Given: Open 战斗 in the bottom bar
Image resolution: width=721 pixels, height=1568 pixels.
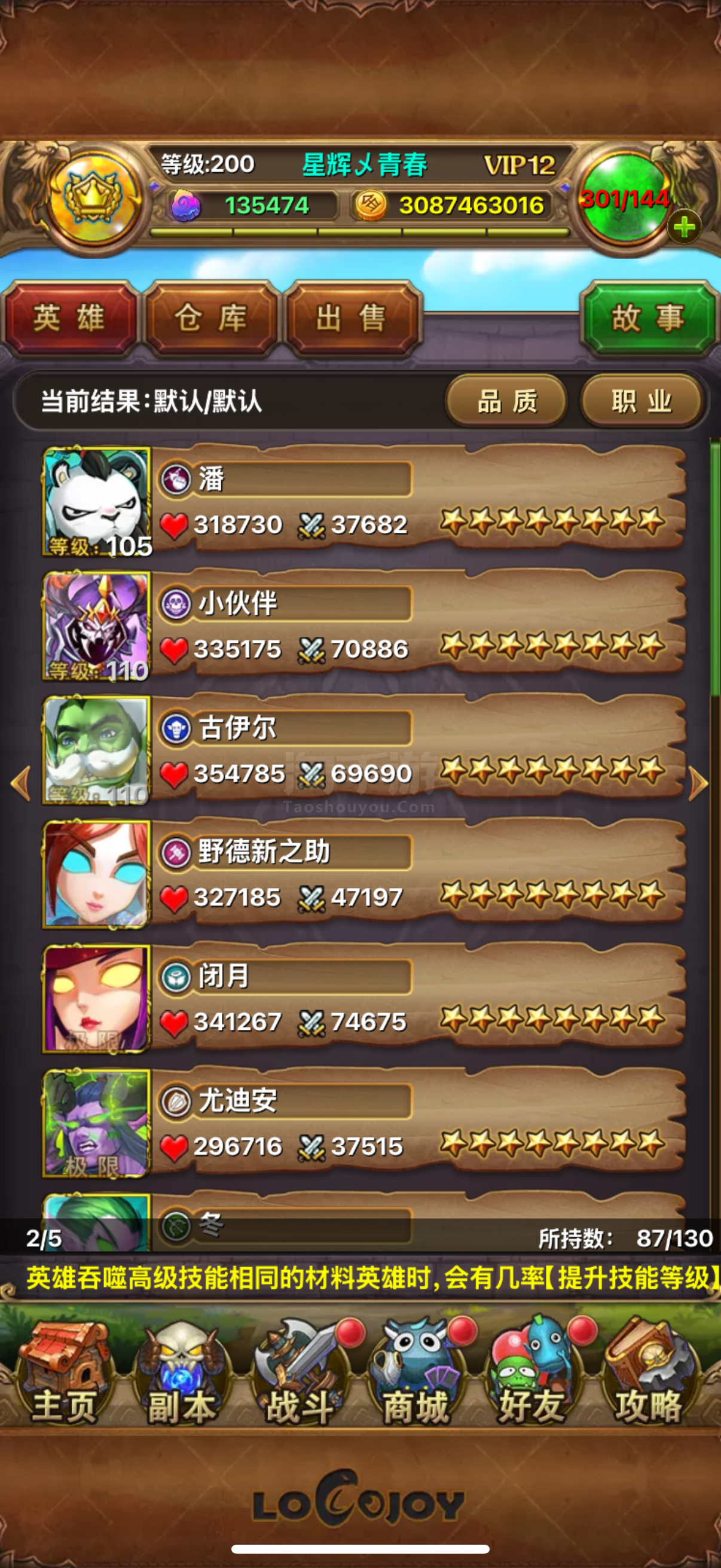Looking at the screenshot, I should coord(300,1377).
